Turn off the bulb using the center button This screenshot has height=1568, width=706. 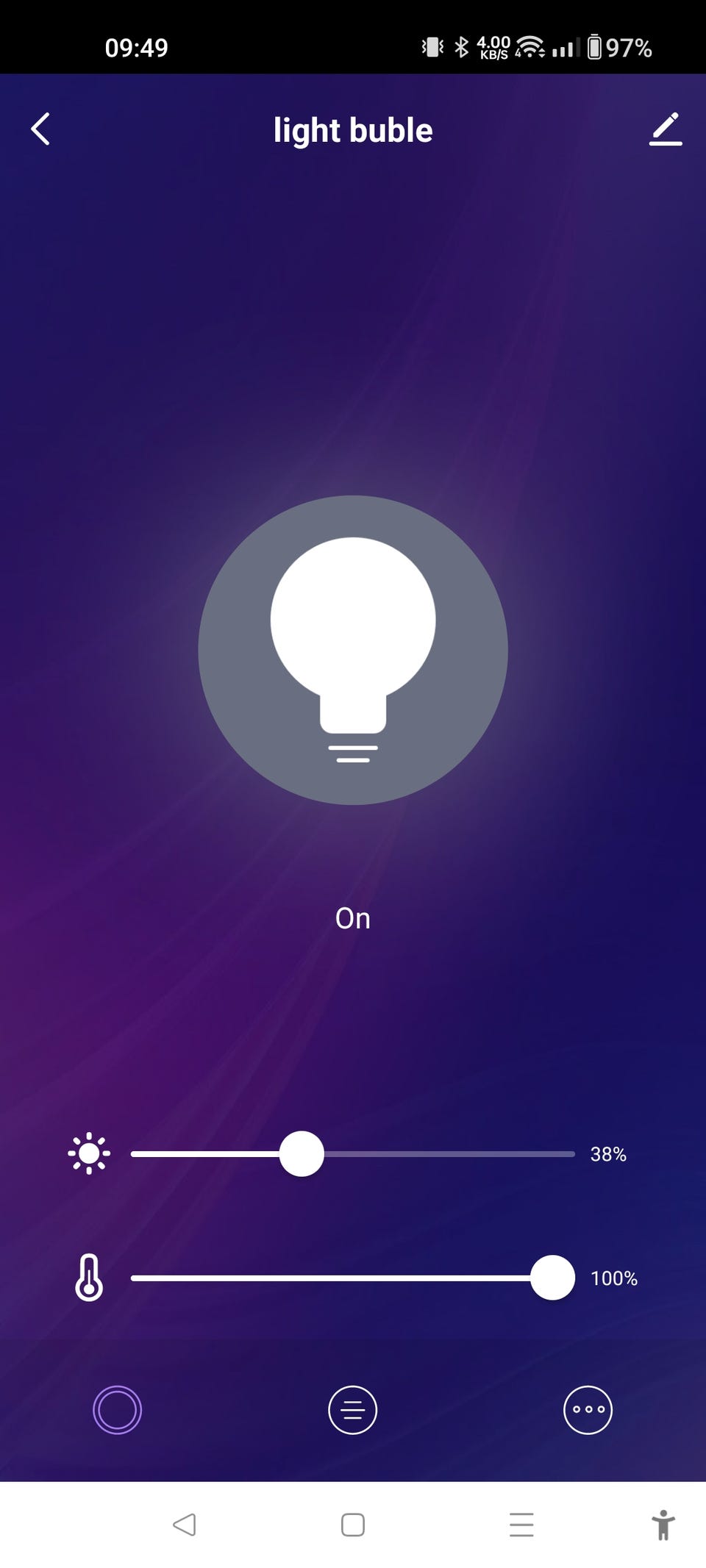[353, 650]
